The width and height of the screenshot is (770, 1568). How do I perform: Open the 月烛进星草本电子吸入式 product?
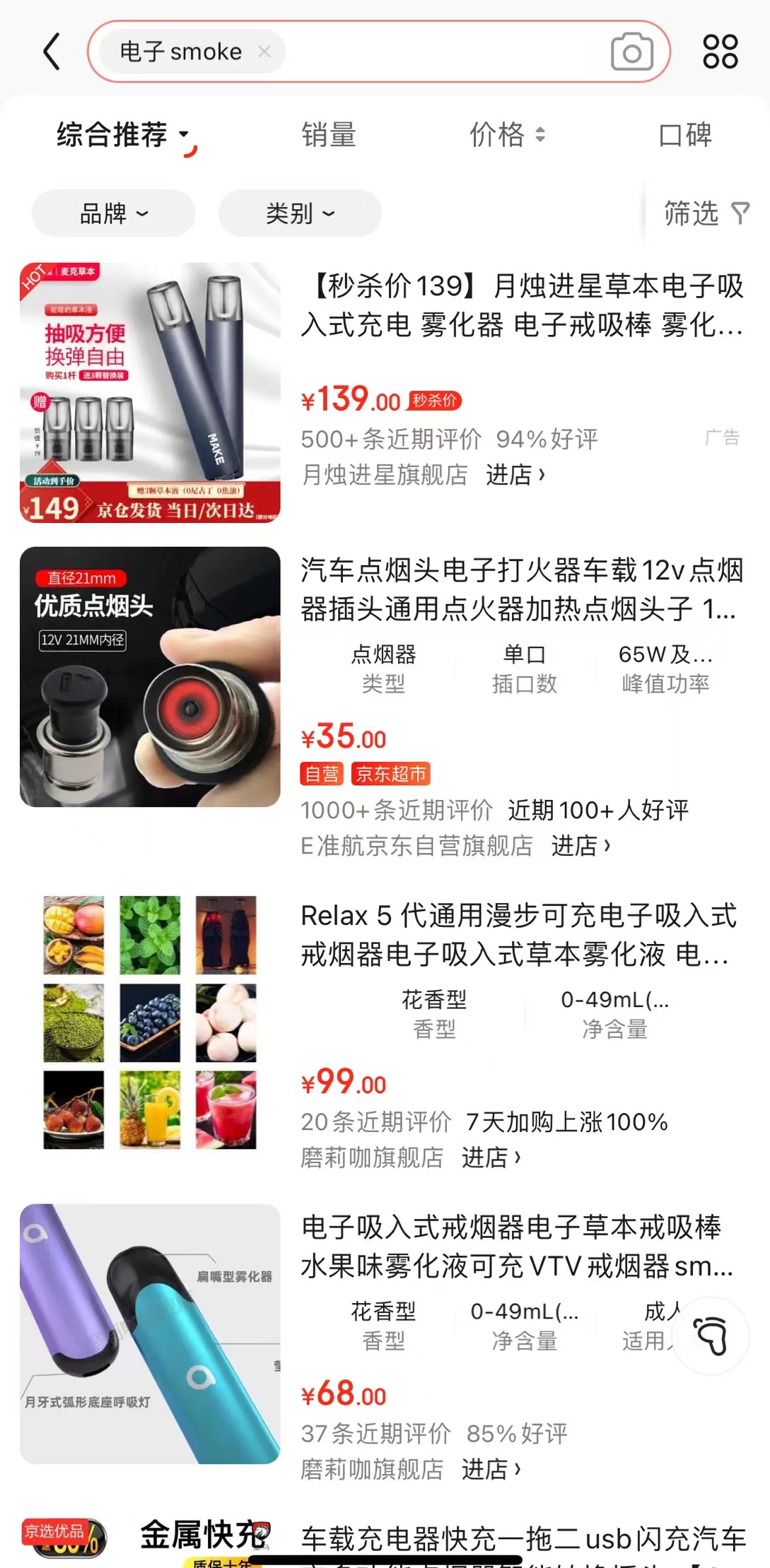click(x=522, y=305)
